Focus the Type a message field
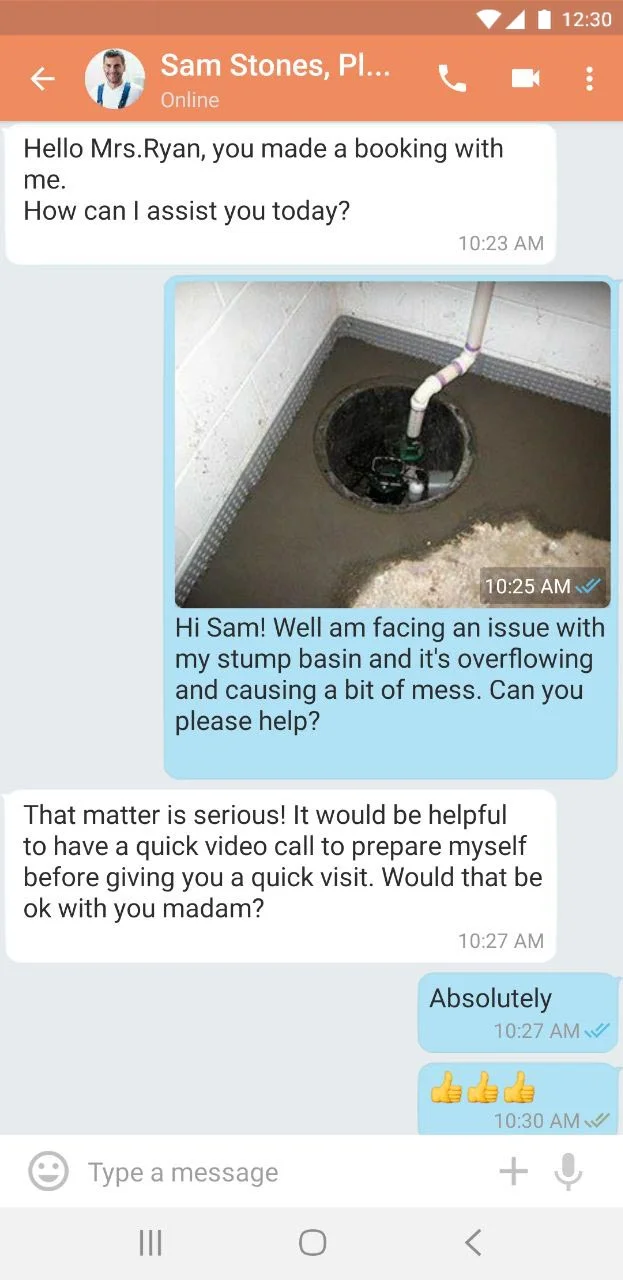 point(280,1172)
